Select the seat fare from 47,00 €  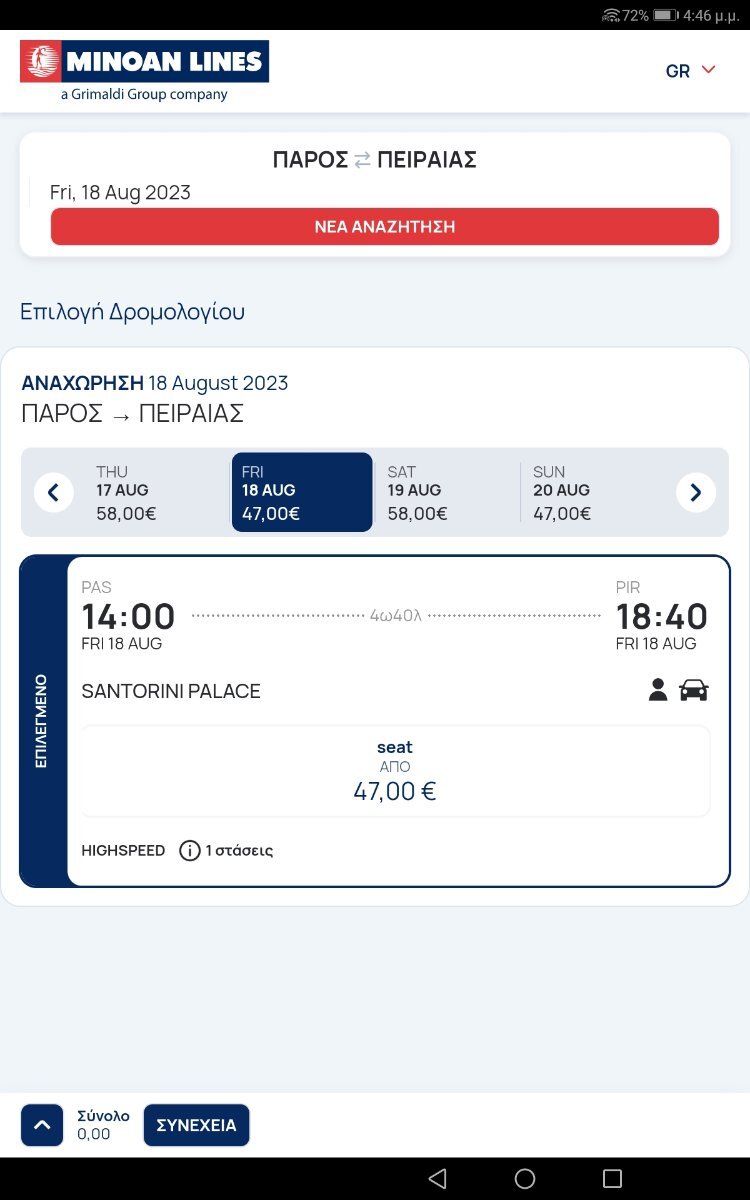(x=395, y=771)
